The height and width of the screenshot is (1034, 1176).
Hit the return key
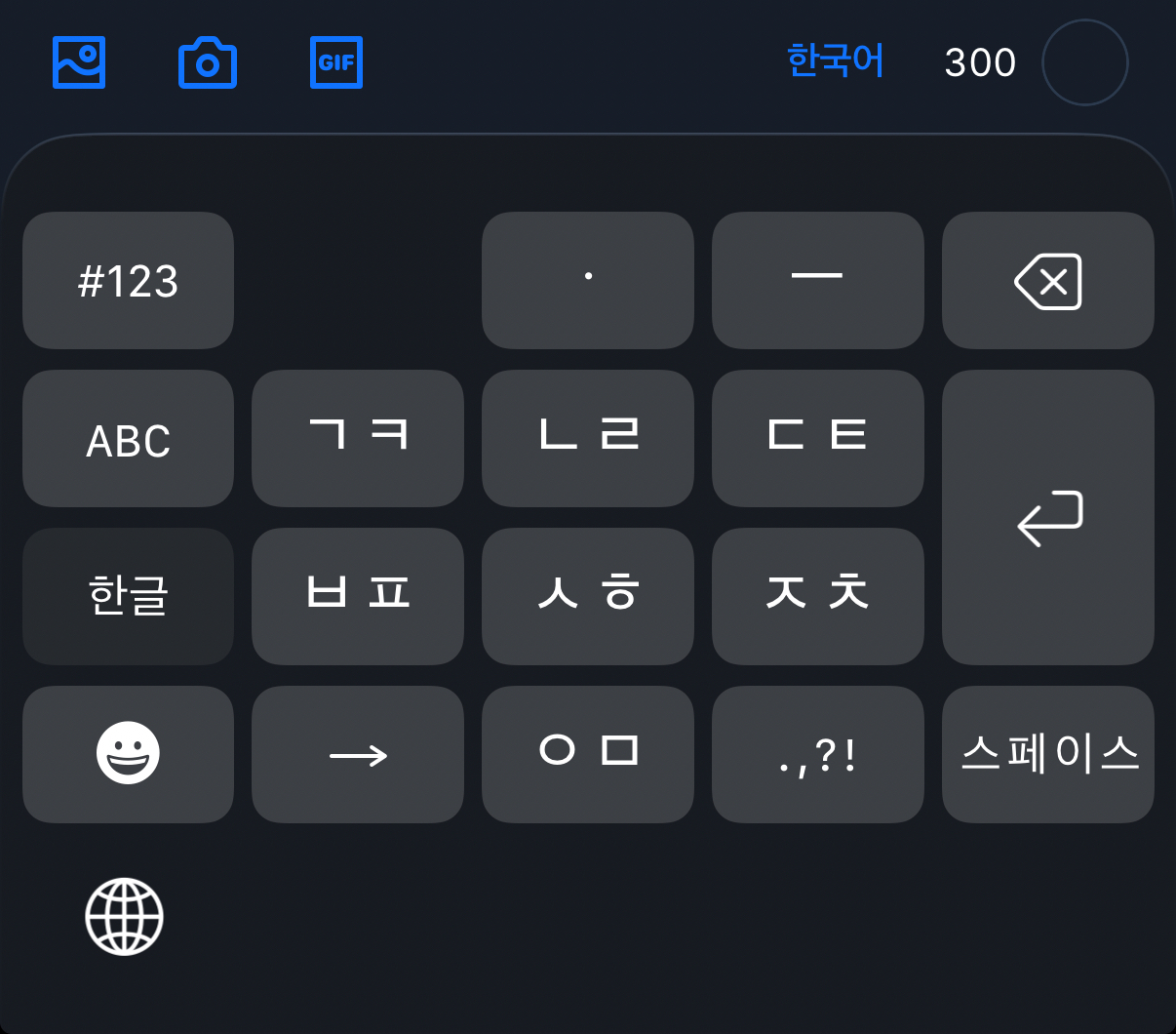1048,518
